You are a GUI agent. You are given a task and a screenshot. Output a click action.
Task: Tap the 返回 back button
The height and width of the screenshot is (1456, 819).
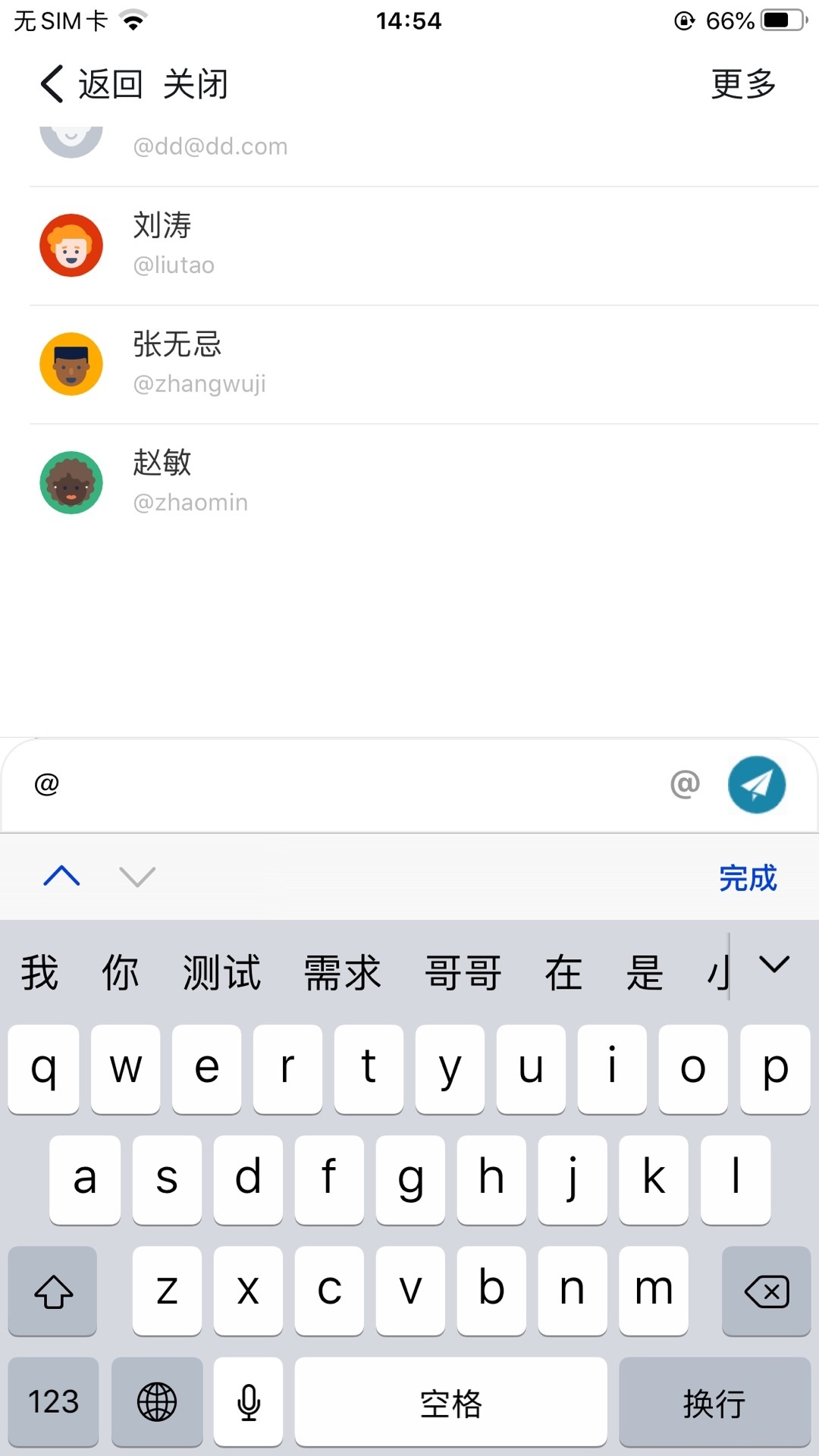pyautogui.click(x=91, y=83)
